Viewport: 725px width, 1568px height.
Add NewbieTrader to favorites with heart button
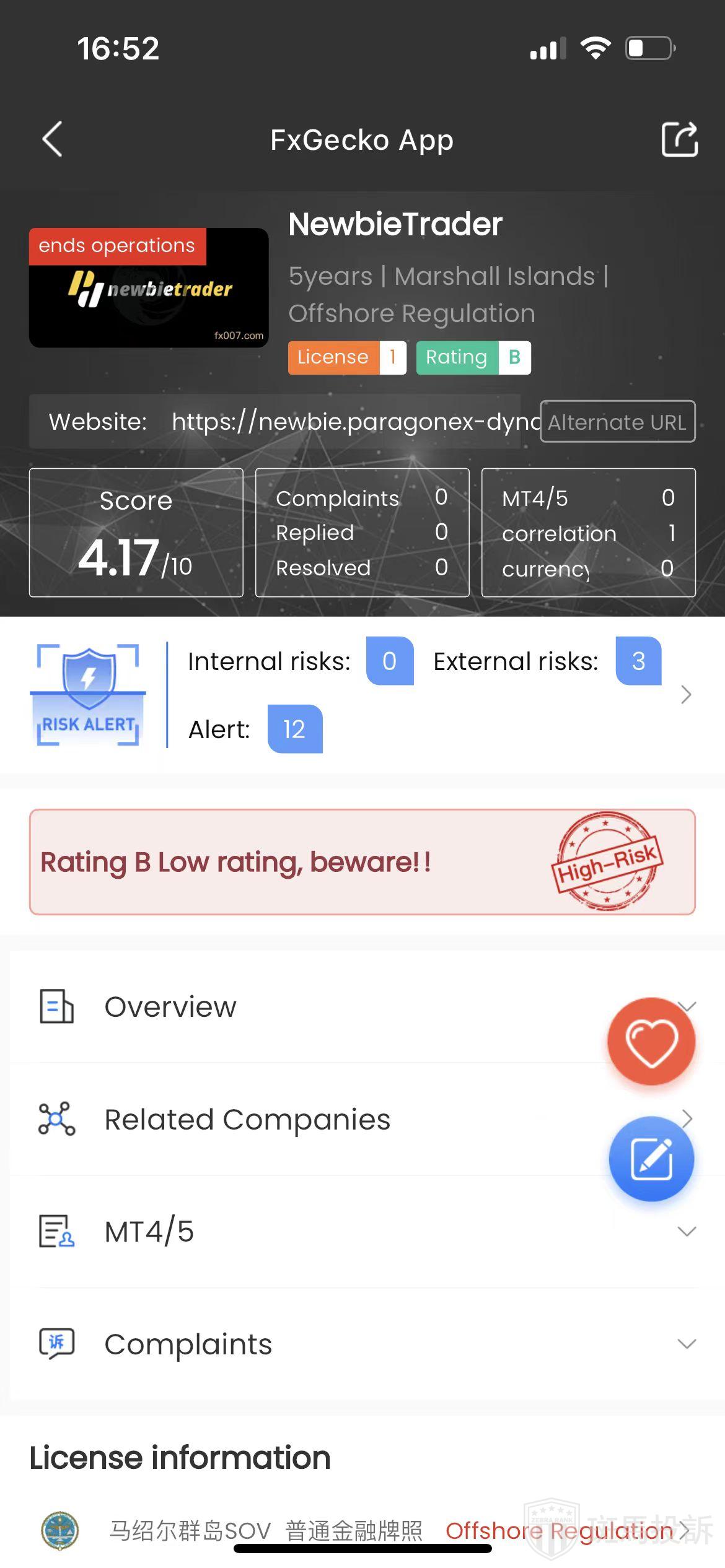pyautogui.click(x=651, y=1041)
